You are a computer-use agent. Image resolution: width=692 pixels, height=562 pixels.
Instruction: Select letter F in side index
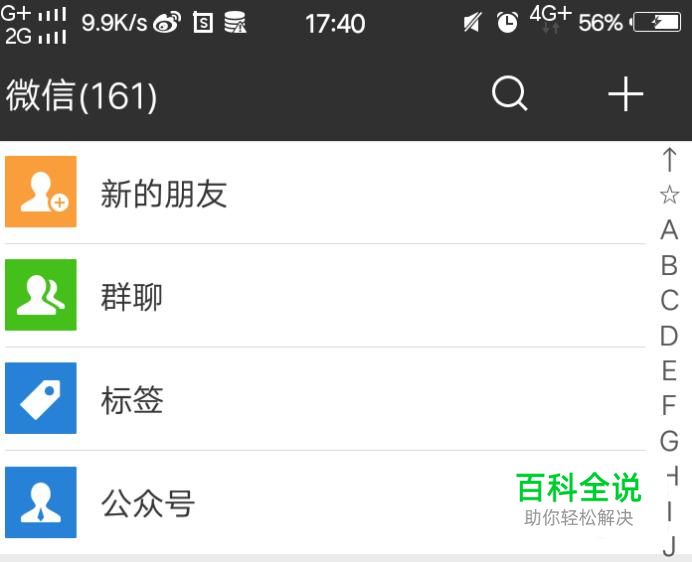click(669, 406)
